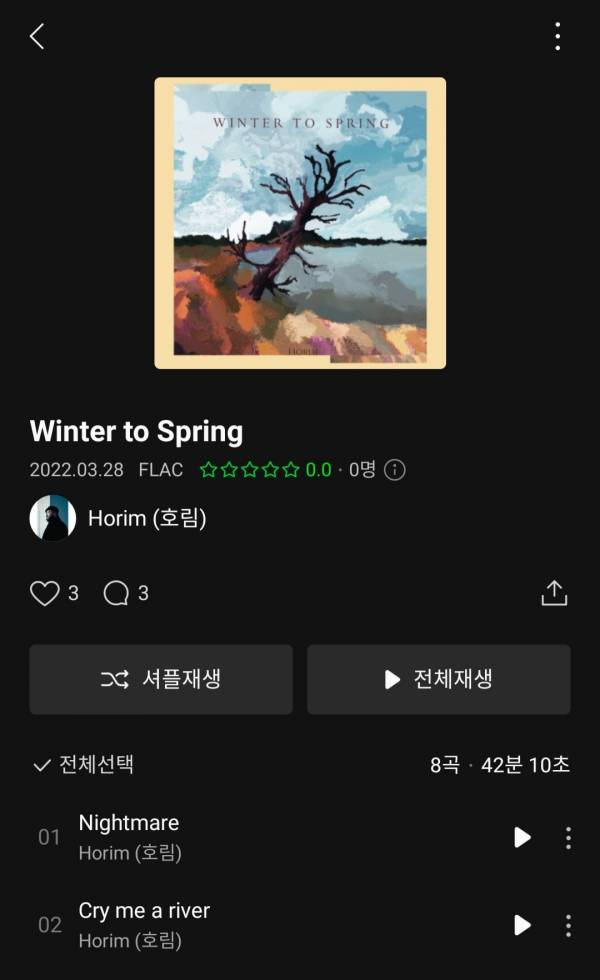Viewport: 600px width, 980px height.
Task: View the Winter to Spring album cover
Action: pyautogui.click(x=300, y=223)
